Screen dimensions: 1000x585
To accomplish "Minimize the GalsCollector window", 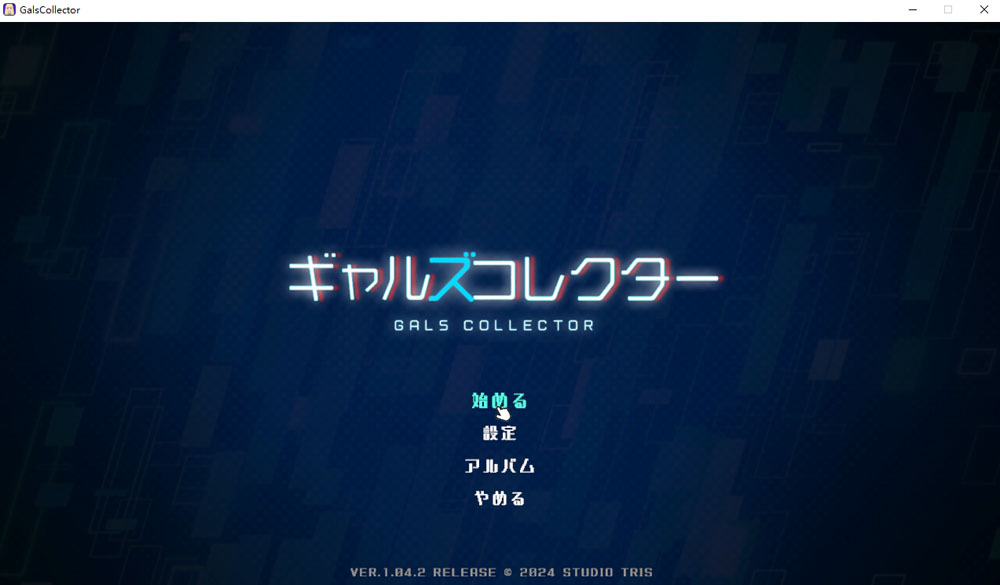I will (913, 10).
